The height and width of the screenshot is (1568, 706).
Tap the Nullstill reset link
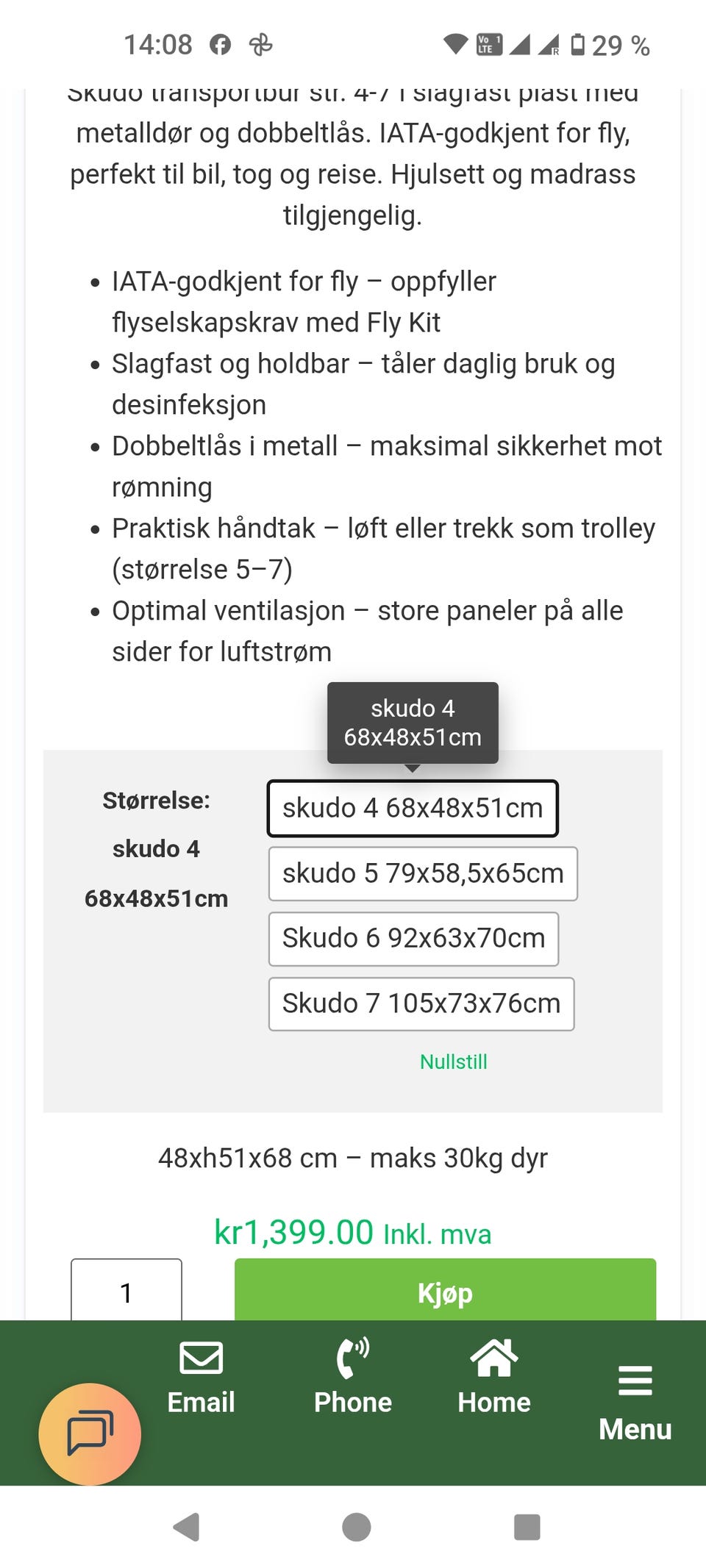click(x=454, y=1062)
